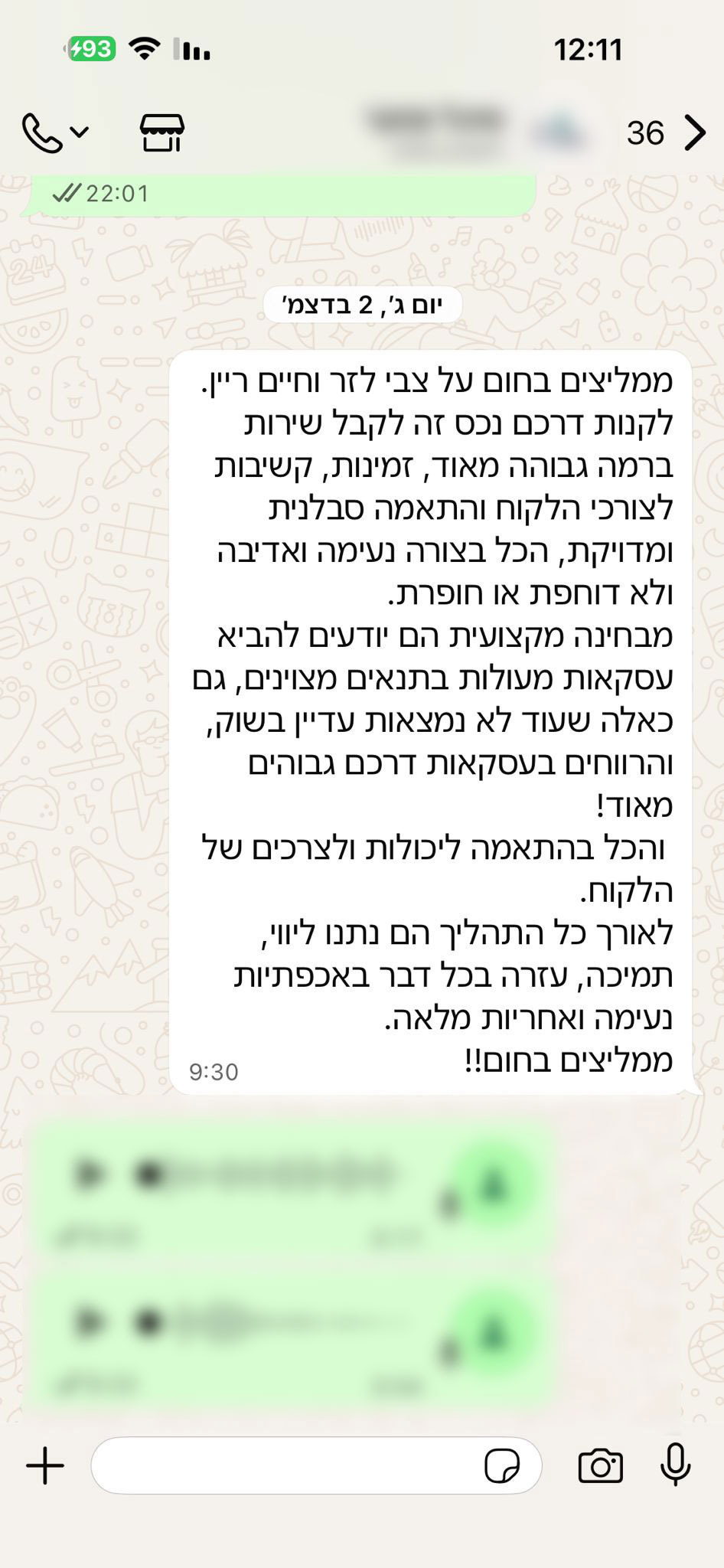The height and width of the screenshot is (1568, 724).
Task: Open the business storefront catalog
Action: coord(161,133)
